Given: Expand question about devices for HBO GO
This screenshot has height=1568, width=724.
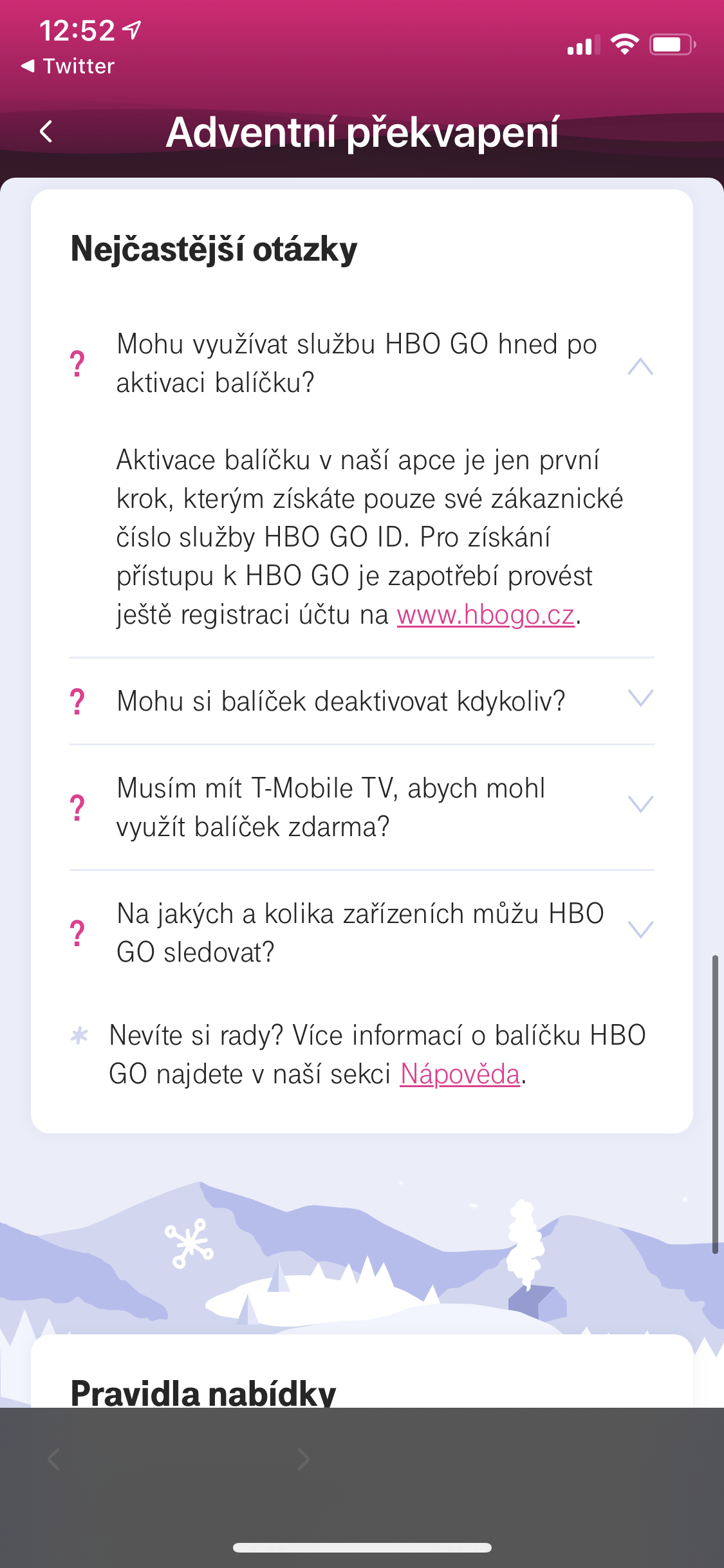Looking at the screenshot, I should pyautogui.click(x=640, y=931).
